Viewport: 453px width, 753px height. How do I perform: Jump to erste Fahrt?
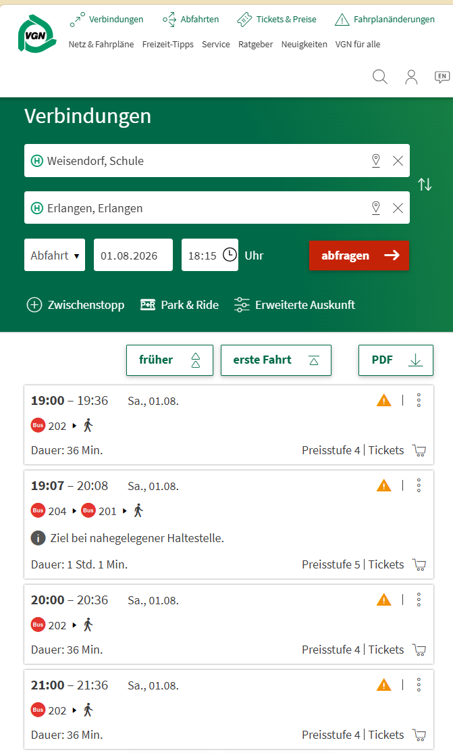pos(276,360)
